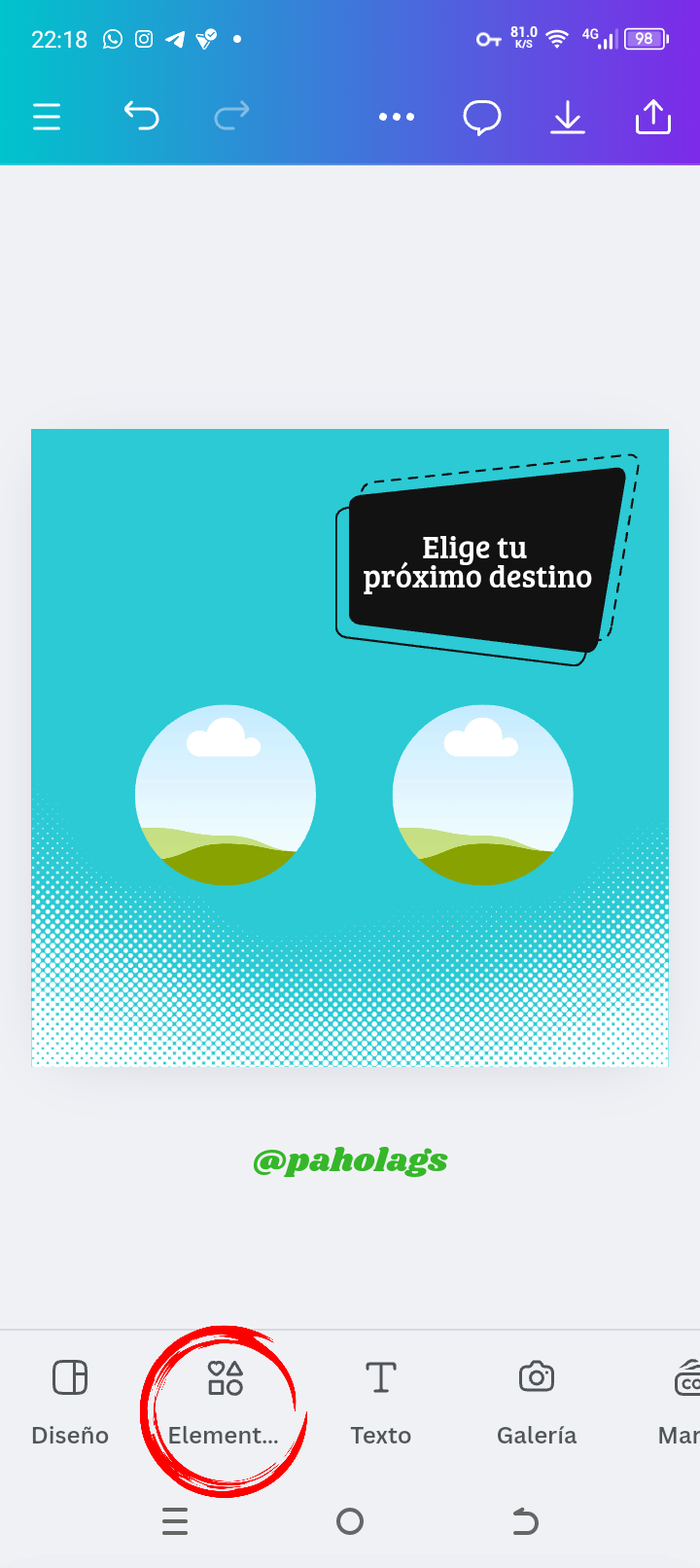
Task: Switch to the Texto tab
Action: 381,1401
